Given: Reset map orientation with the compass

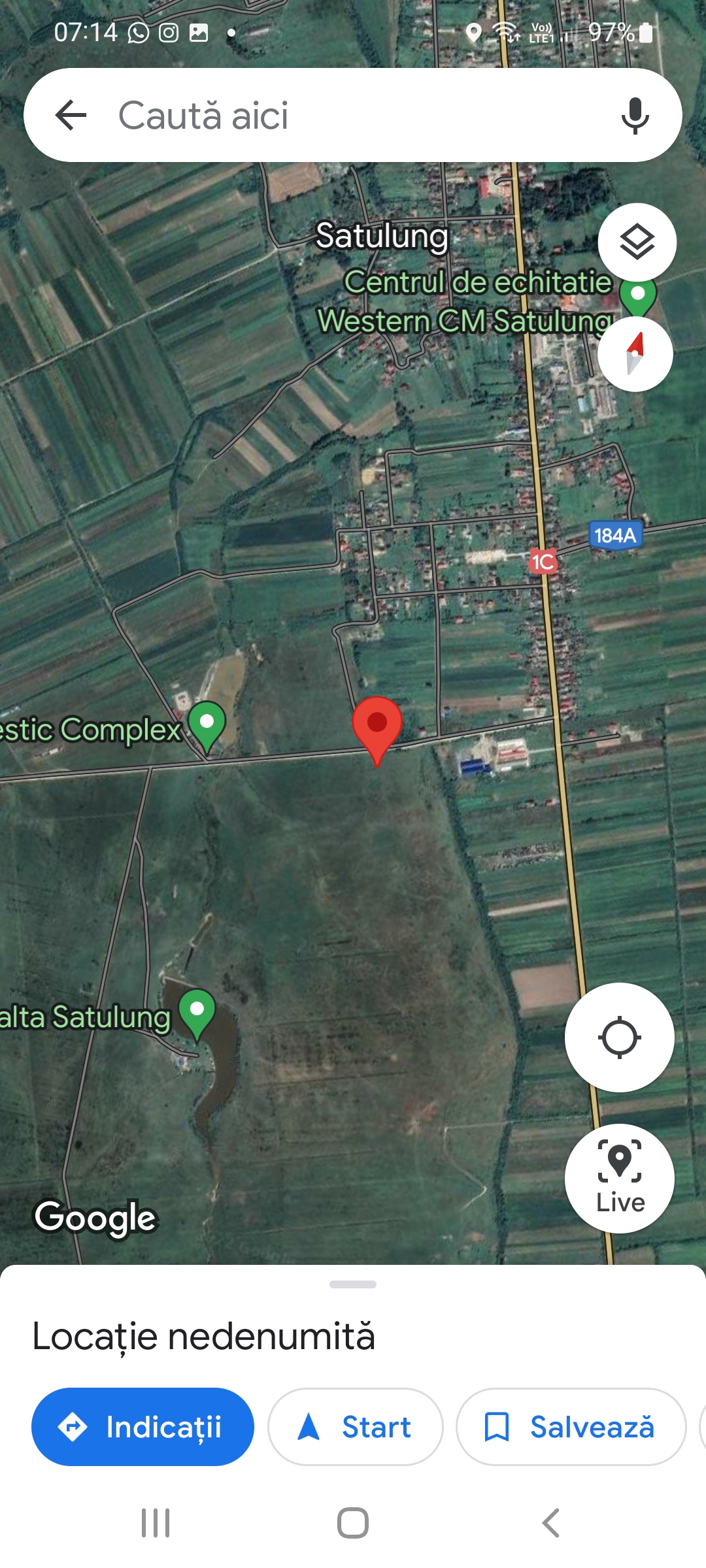Looking at the screenshot, I should pos(635,354).
